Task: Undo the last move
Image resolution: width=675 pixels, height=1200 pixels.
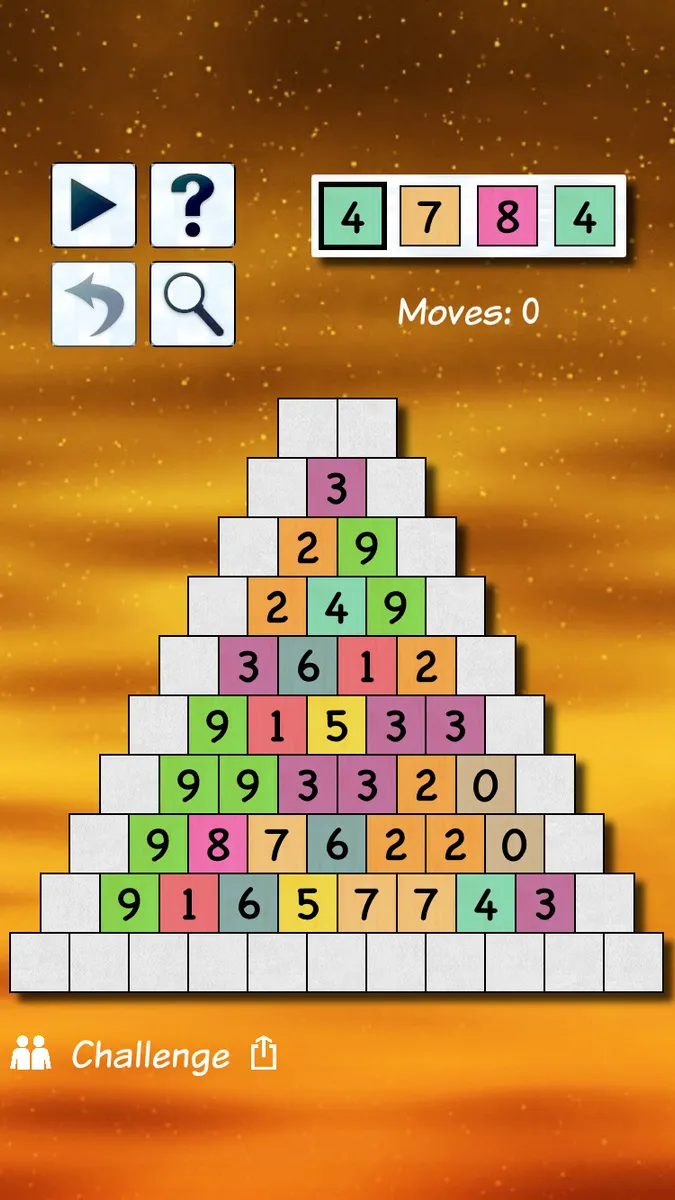Action: point(93,304)
